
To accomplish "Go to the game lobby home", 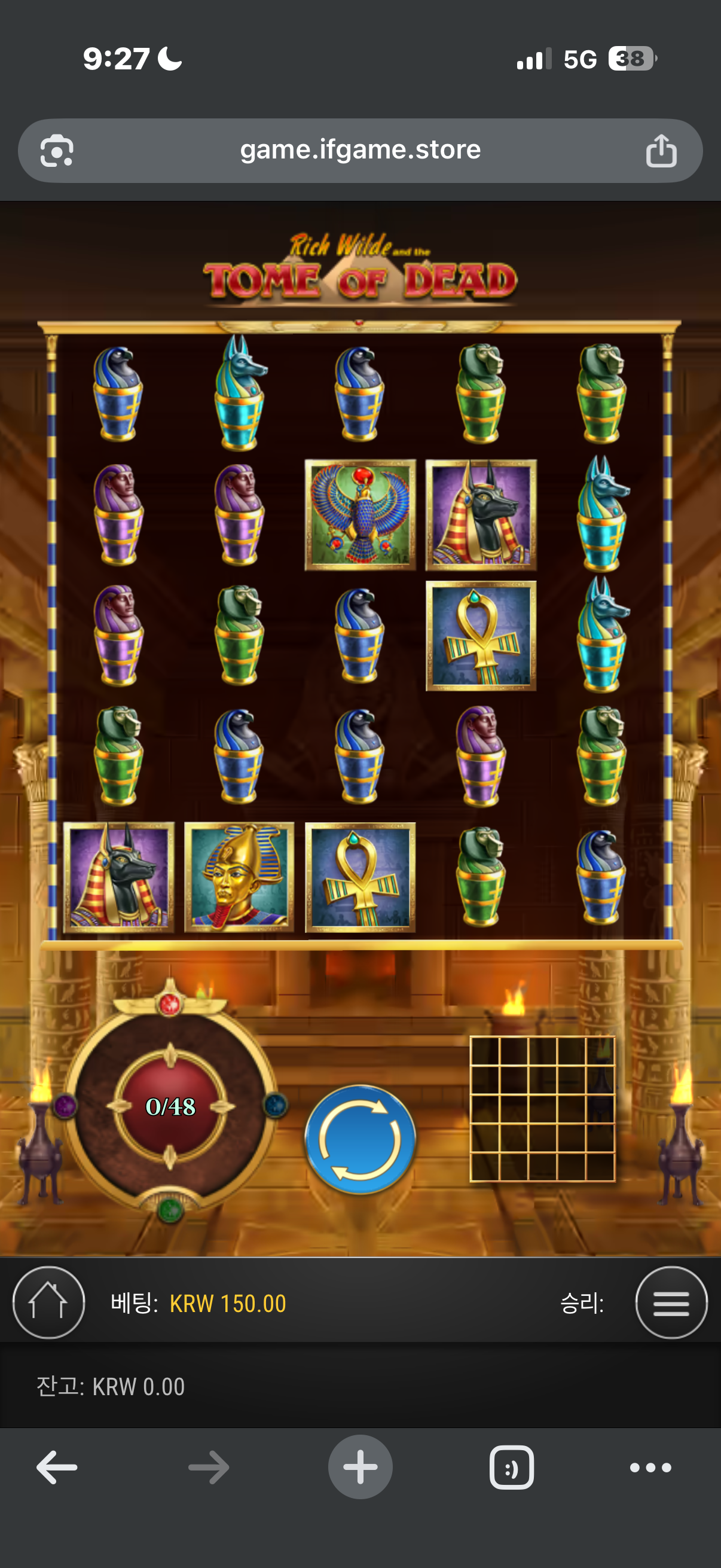I will point(48,1302).
